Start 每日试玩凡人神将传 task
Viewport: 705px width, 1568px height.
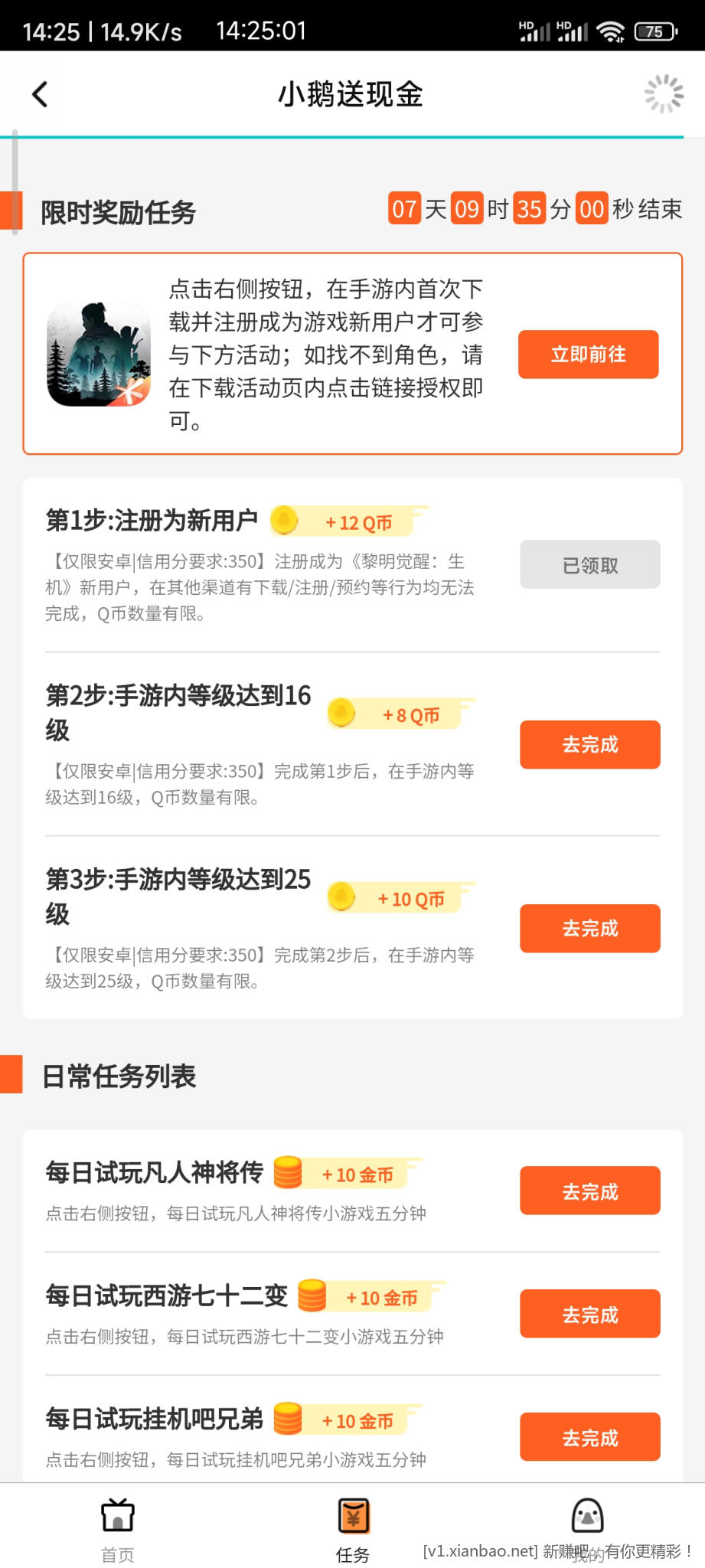pos(589,1191)
